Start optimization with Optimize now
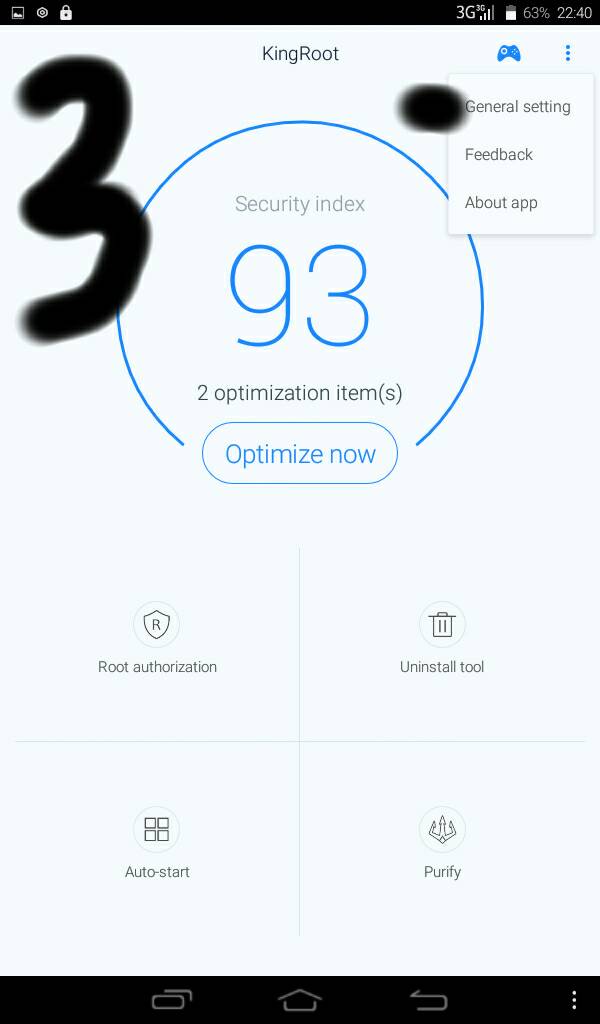Screen dimensions: 600x1024 tap(300, 454)
